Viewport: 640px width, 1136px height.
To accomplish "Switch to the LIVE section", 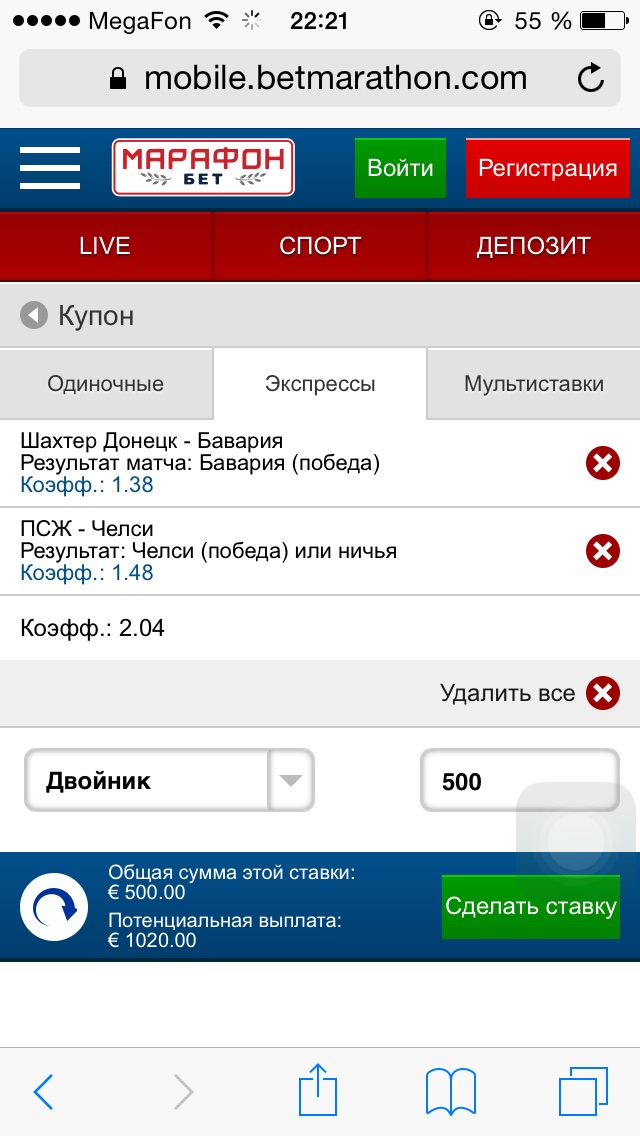I will 105,245.
